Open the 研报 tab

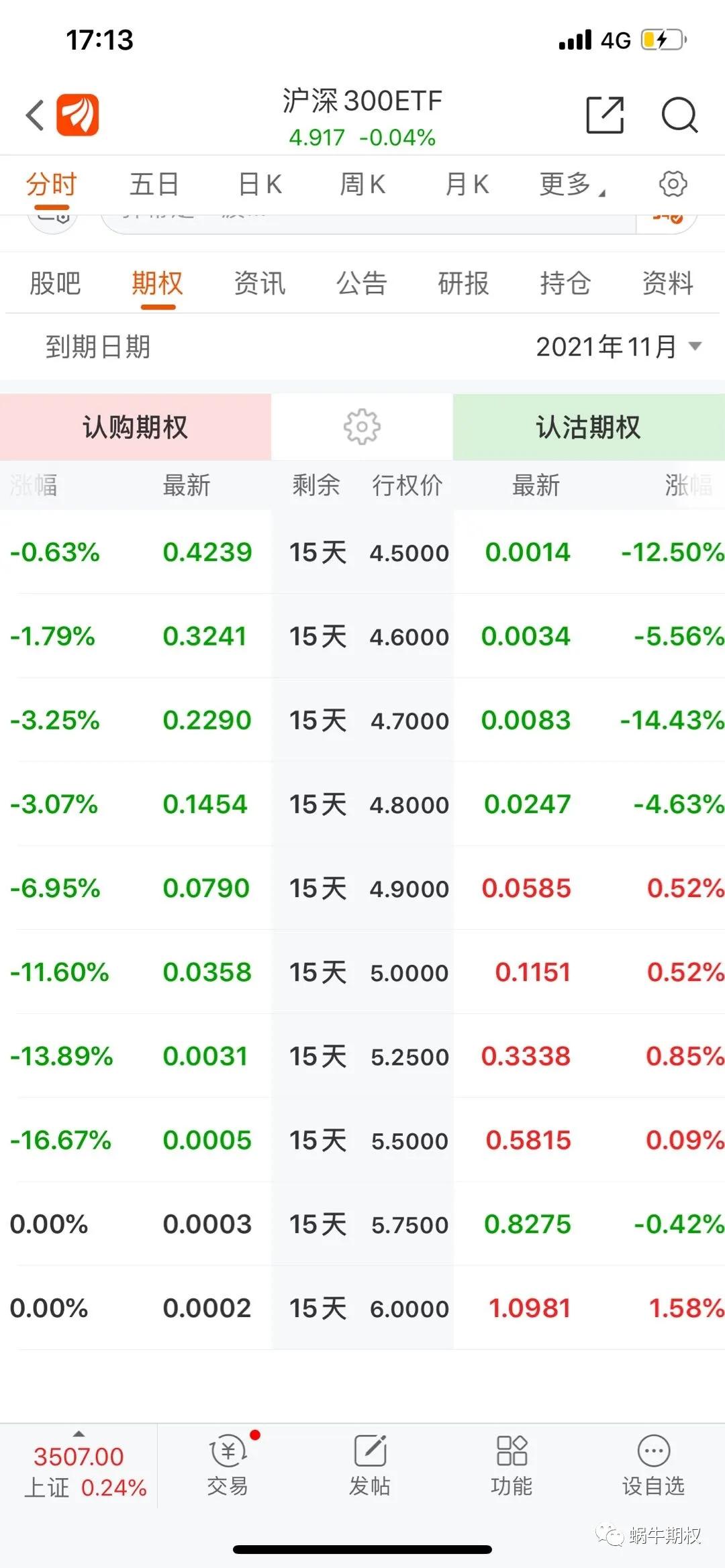463,283
